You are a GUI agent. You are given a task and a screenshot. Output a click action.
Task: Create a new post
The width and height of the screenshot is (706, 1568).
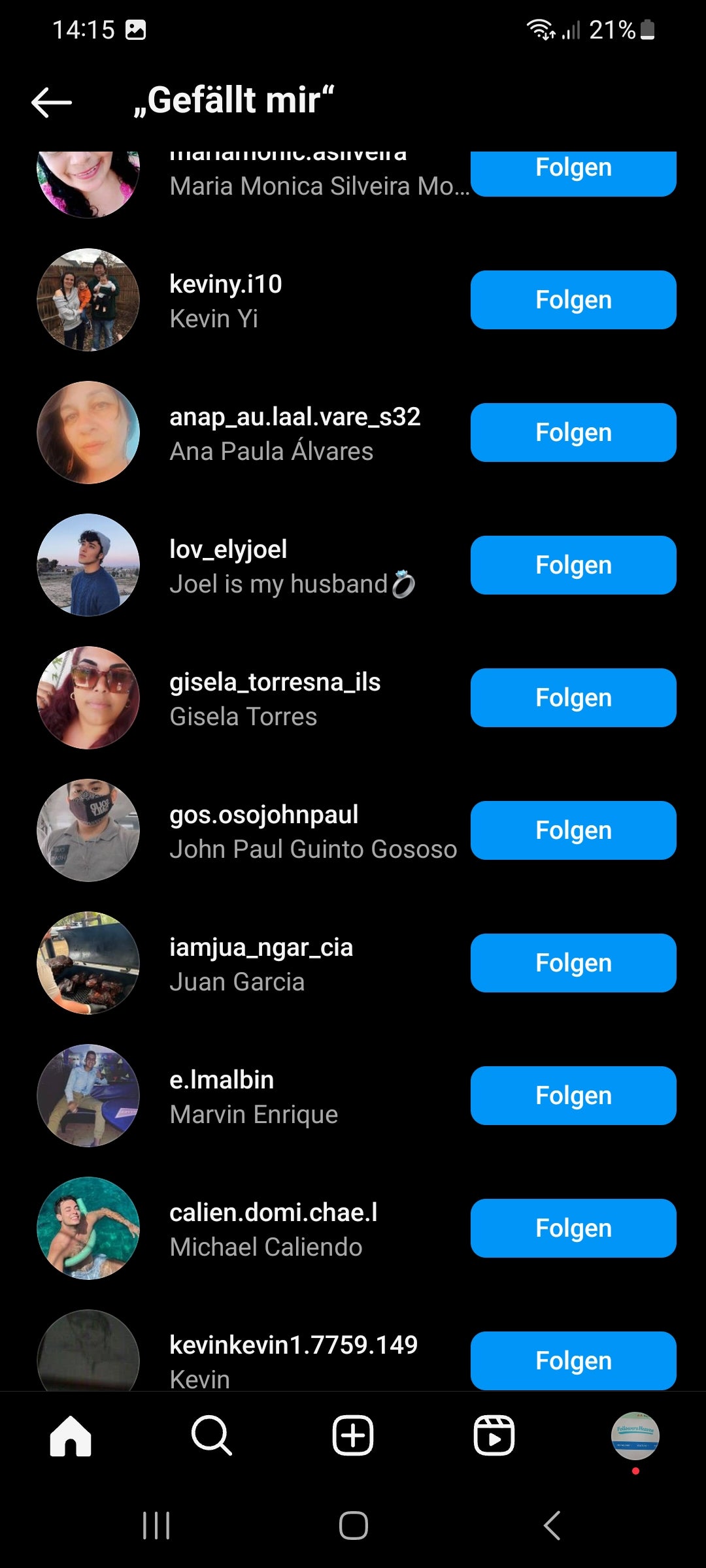click(353, 1436)
